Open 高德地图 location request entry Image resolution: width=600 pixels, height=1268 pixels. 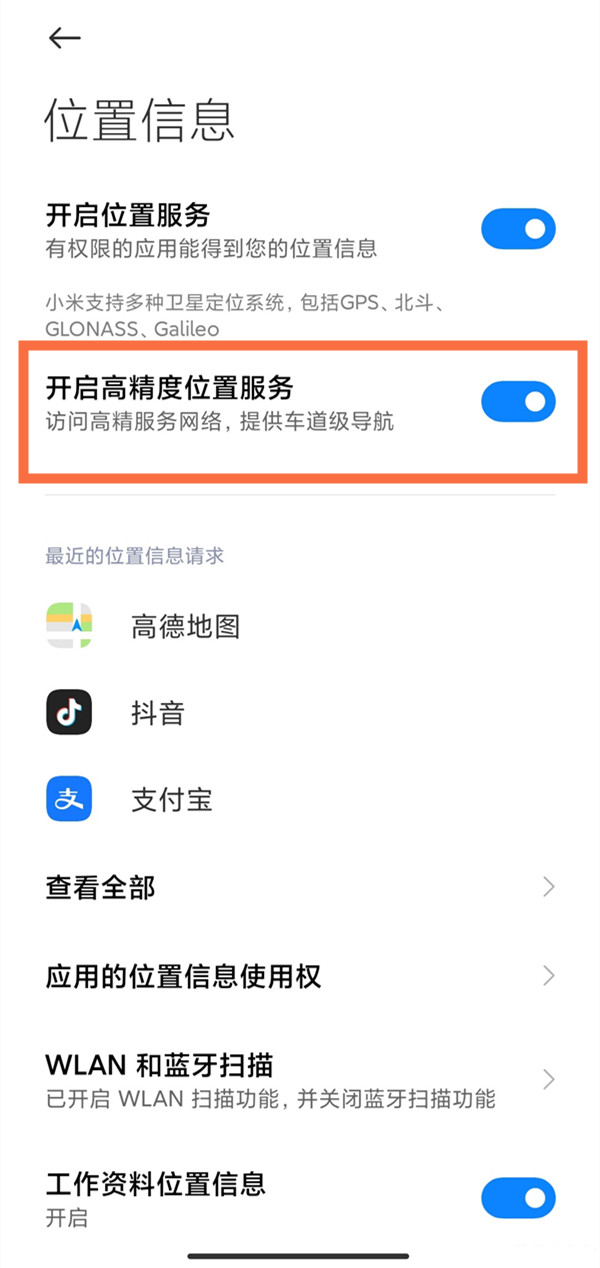click(x=186, y=627)
